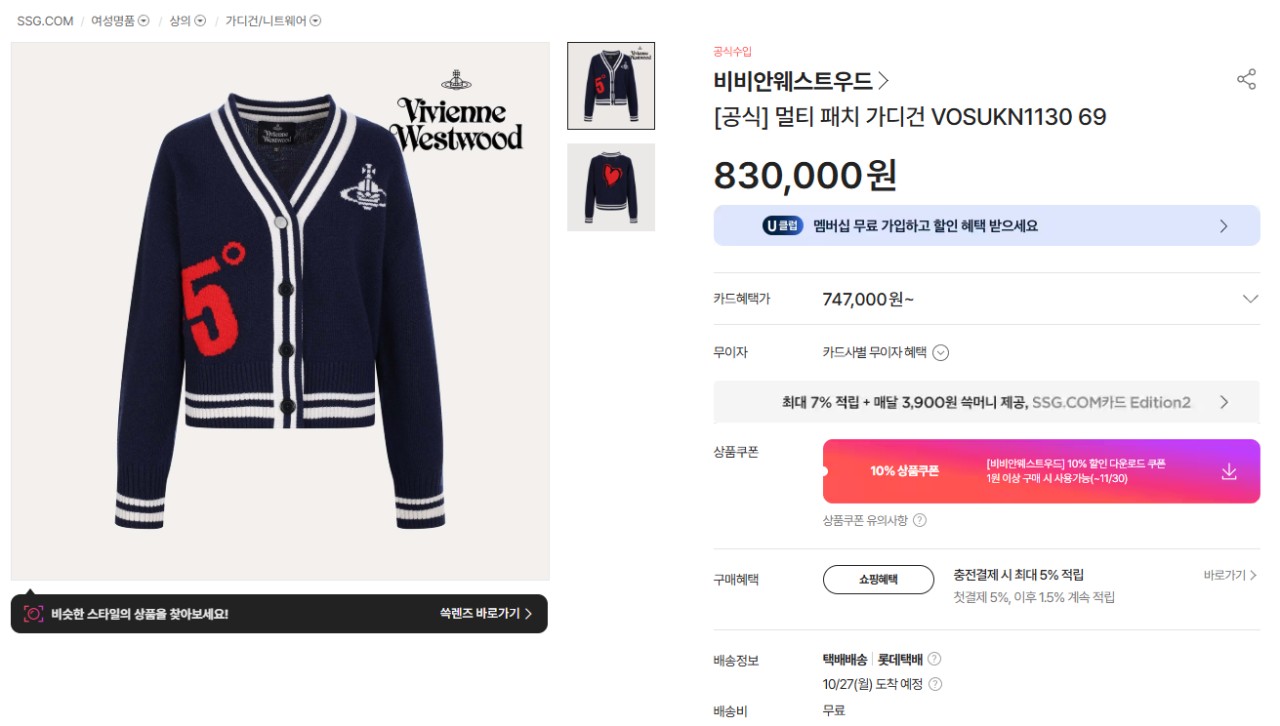The height and width of the screenshot is (726, 1280).
Task: Expand 카드사별 무이자 혜택 info
Action: [x=940, y=353]
